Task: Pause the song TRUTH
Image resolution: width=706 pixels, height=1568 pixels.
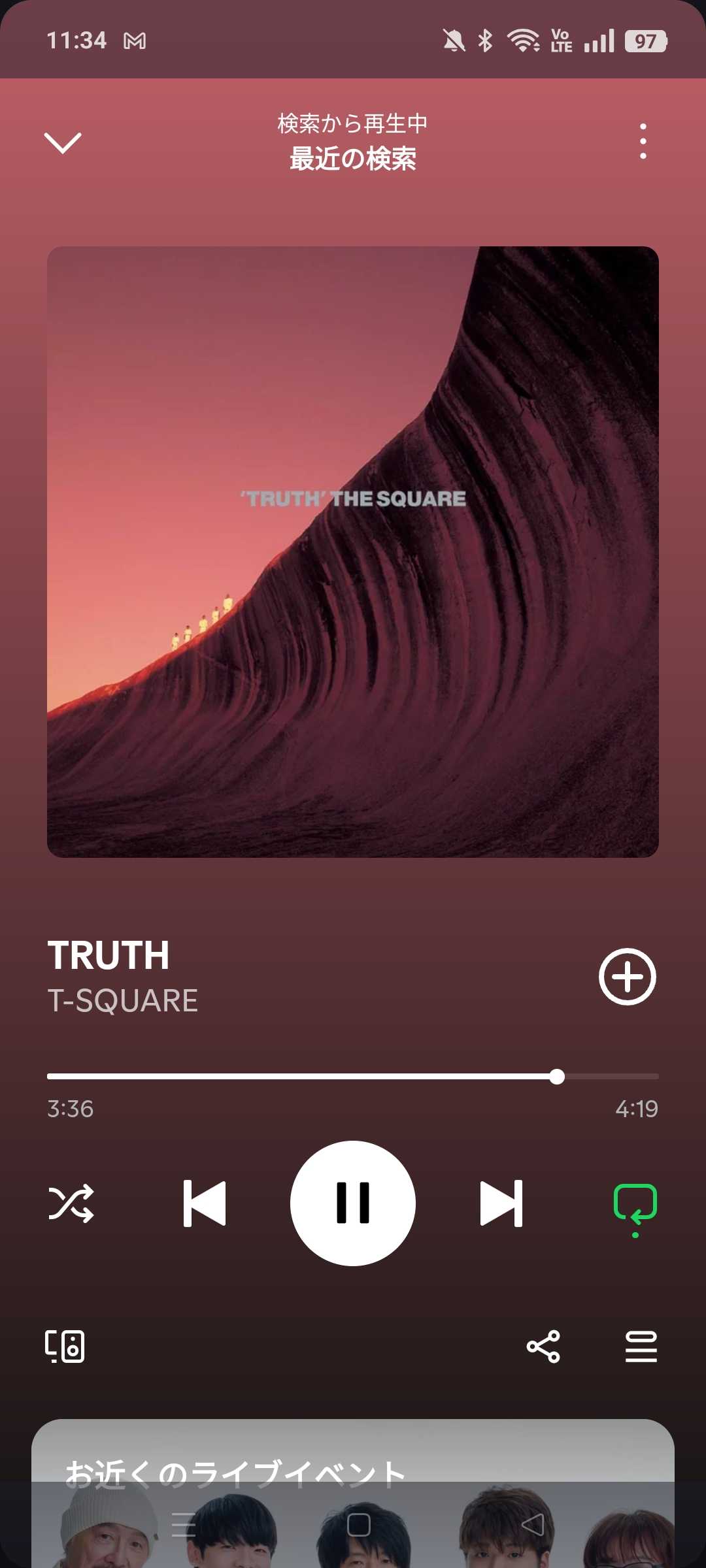Action: point(353,1203)
